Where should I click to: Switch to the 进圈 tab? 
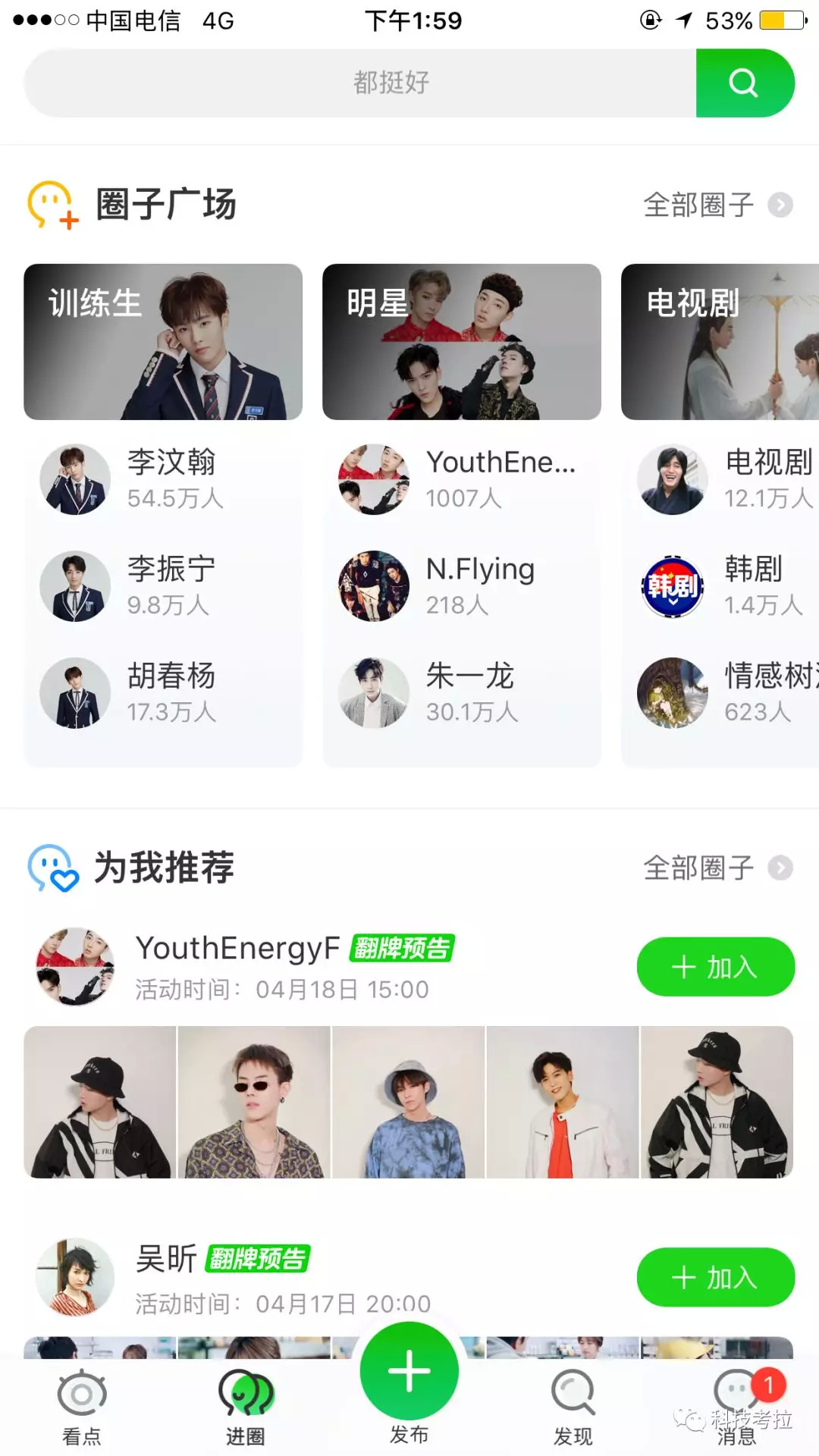(x=246, y=1407)
